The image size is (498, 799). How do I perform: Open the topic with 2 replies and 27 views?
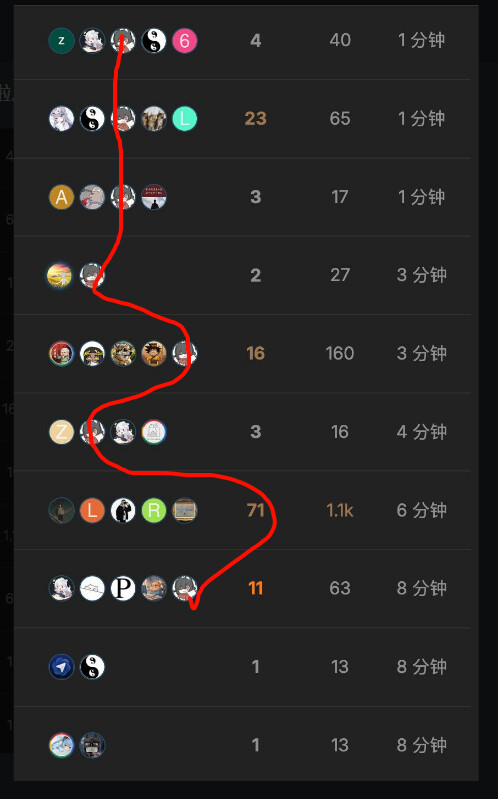(x=242, y=275)
